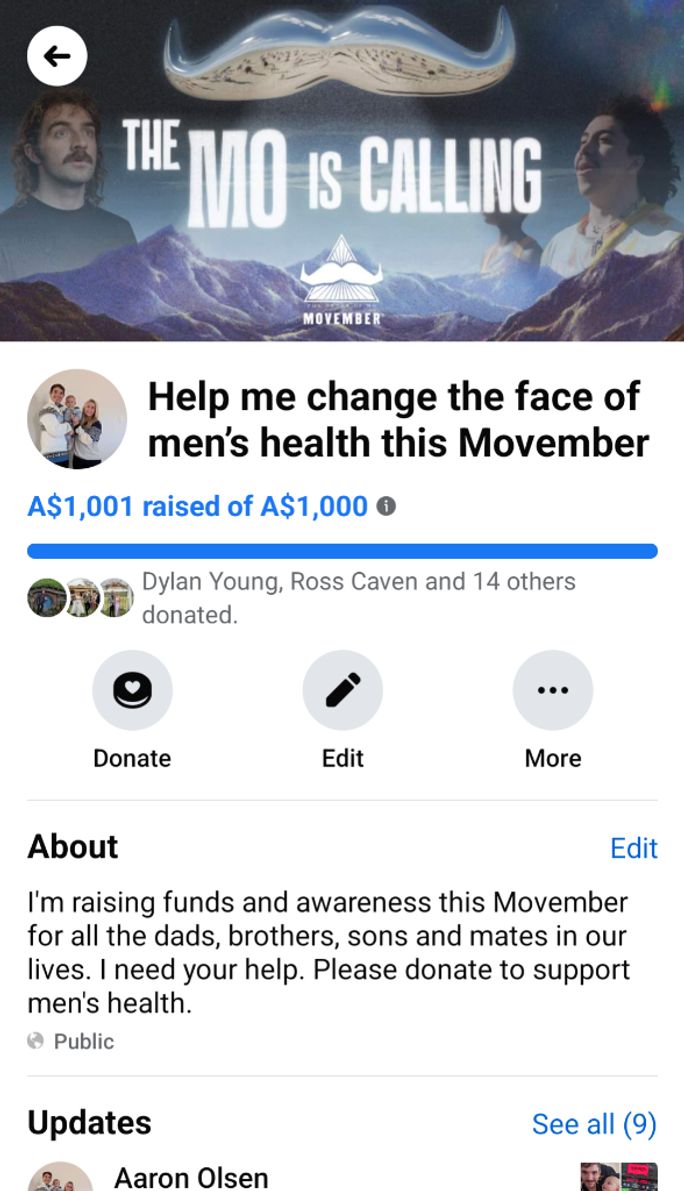Open Aaron Olsen's update post
The width and height of the screenshot is (684, 1191).
[x=191, y=1177]
